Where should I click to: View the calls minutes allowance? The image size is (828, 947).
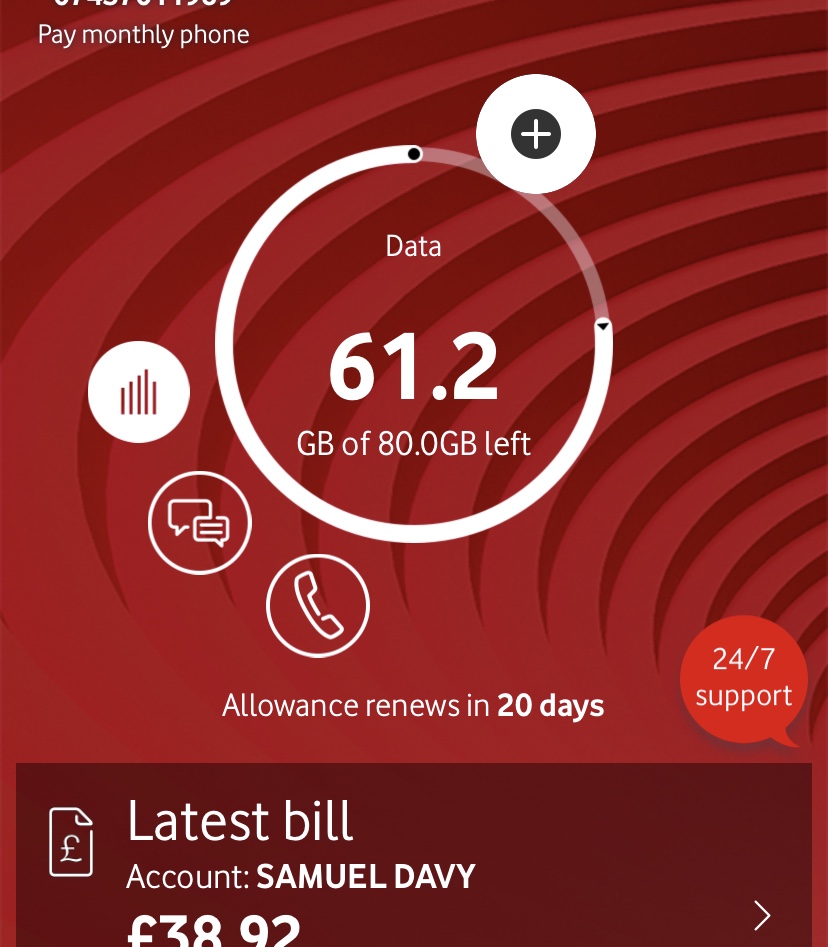(x=318, y=604)
